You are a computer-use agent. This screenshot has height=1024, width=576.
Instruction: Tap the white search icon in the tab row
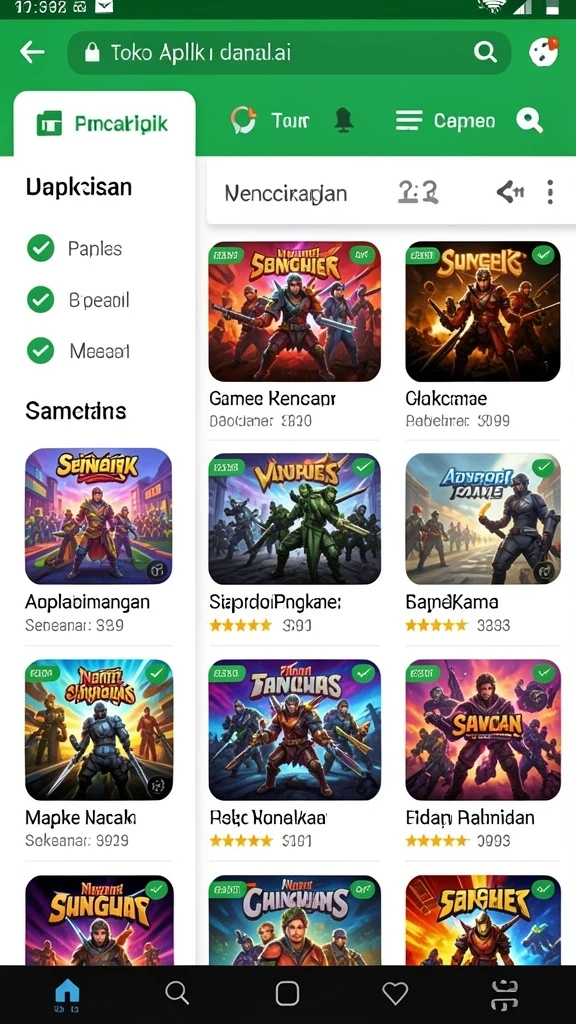pos(529,121)
